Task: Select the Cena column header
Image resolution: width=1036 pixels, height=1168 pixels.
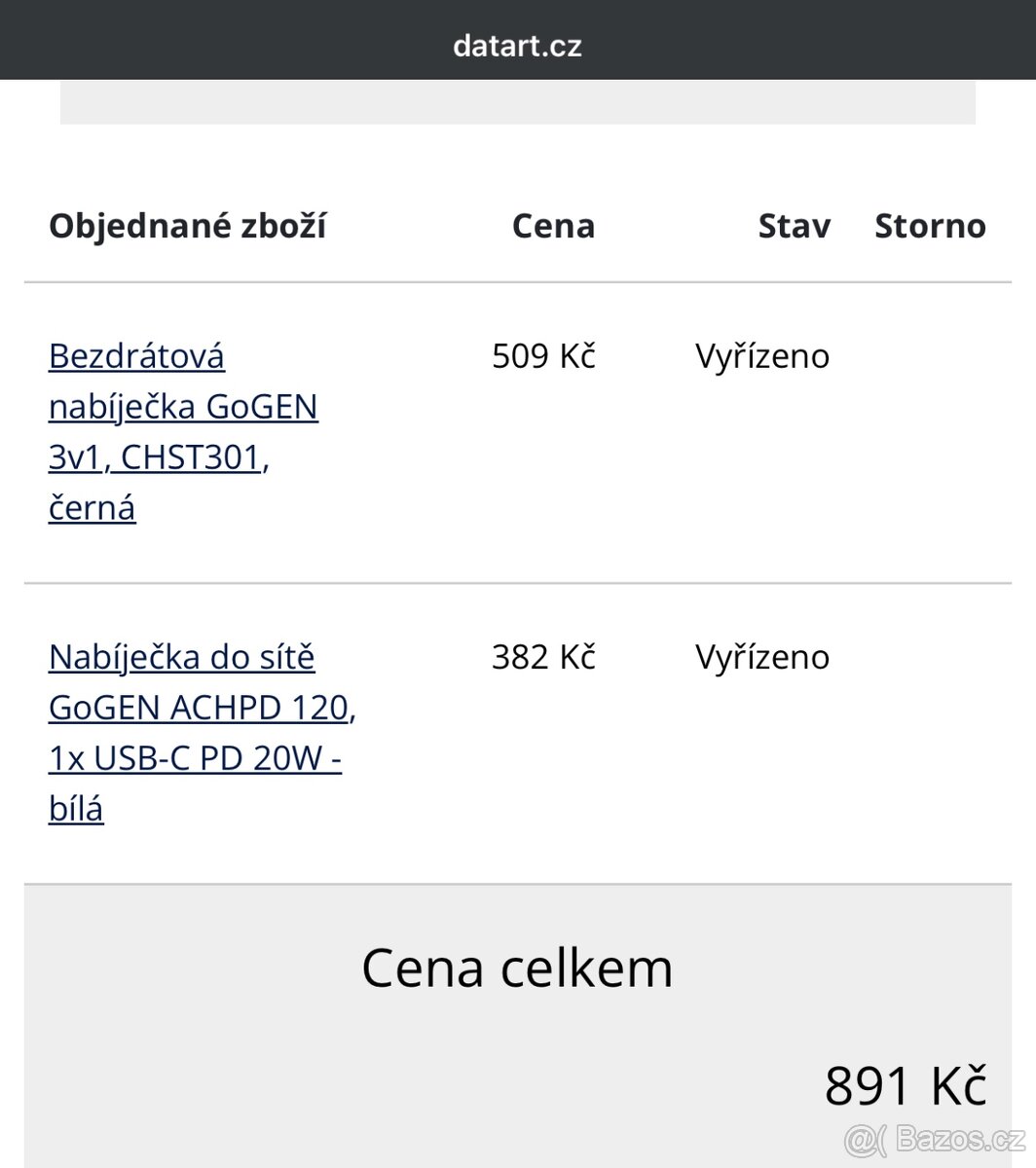Action: point(552,226)
